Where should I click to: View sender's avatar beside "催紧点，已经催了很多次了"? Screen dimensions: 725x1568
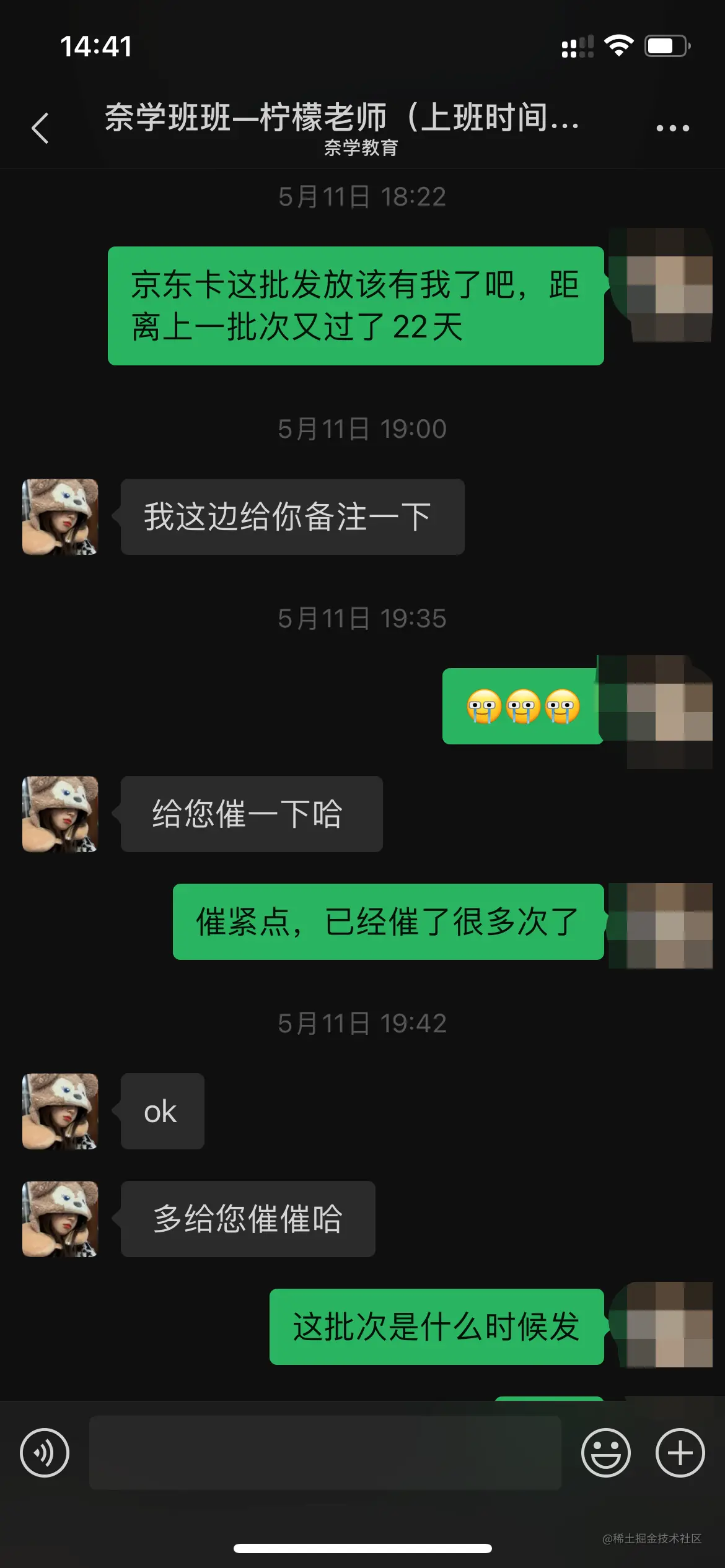click(x=661, y=925)
